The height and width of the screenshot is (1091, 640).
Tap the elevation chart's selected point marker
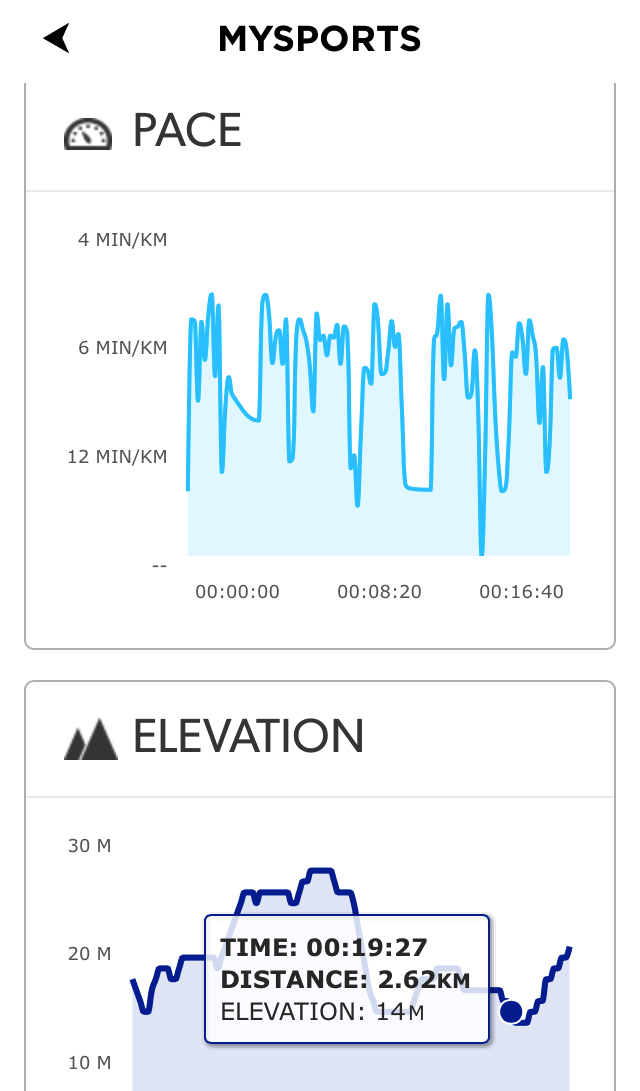click(x=511, y=1012)
